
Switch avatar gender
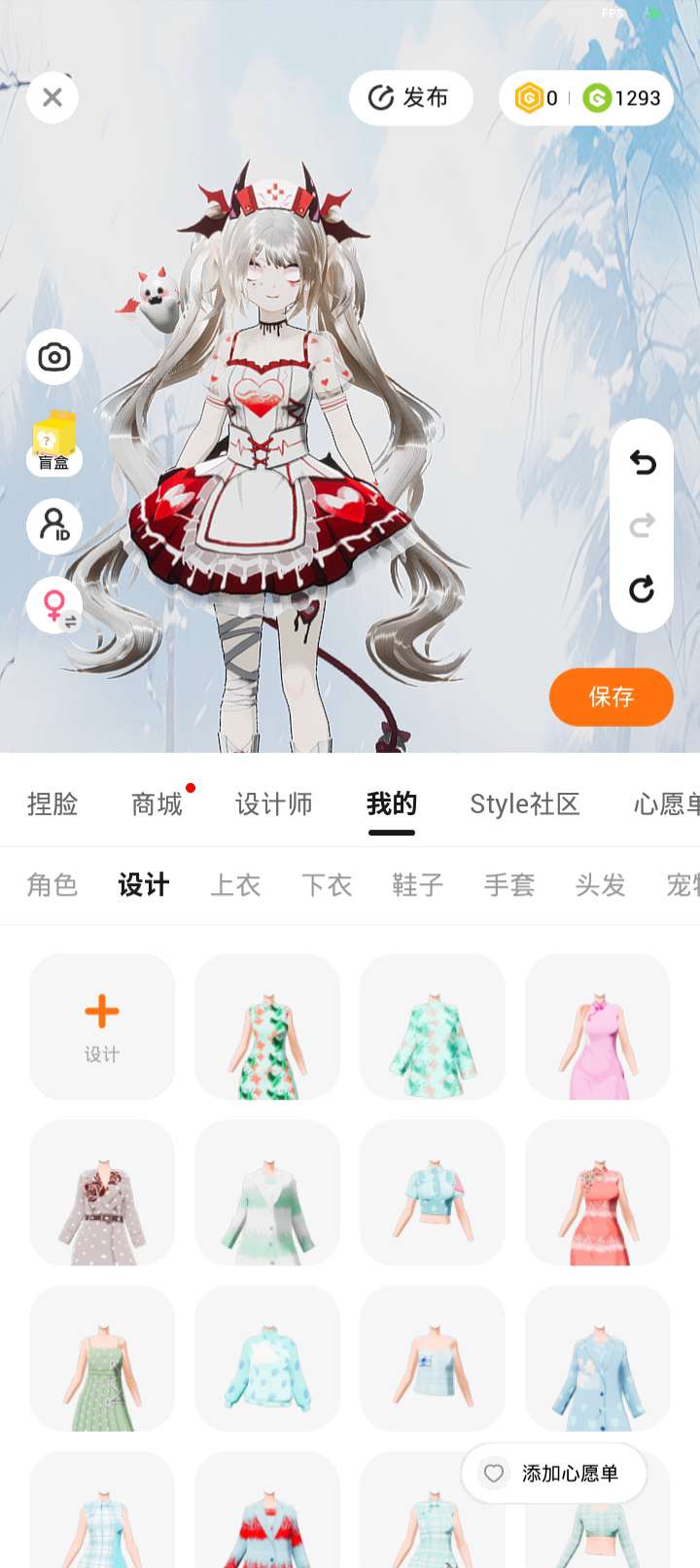(55, 606)
